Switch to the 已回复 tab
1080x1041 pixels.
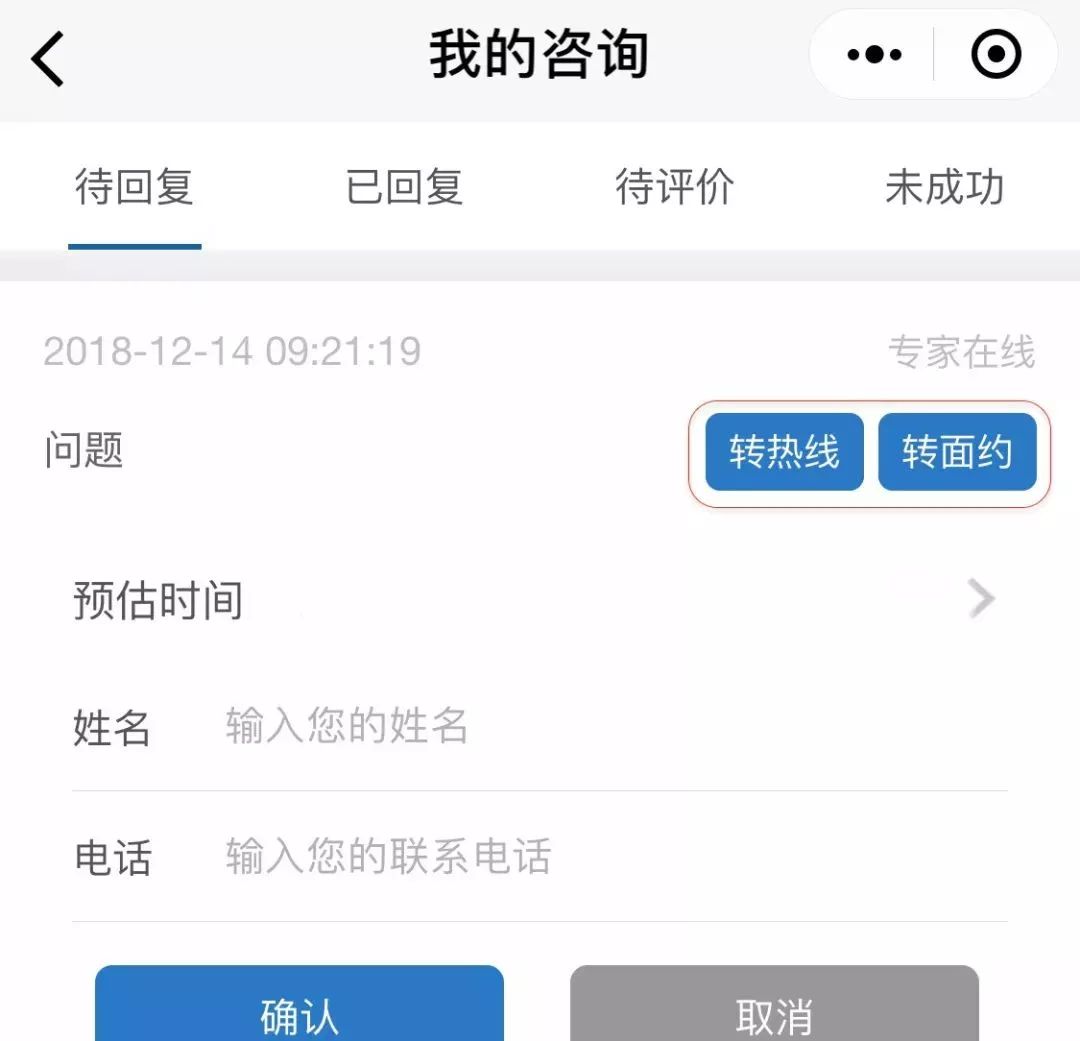404,188
